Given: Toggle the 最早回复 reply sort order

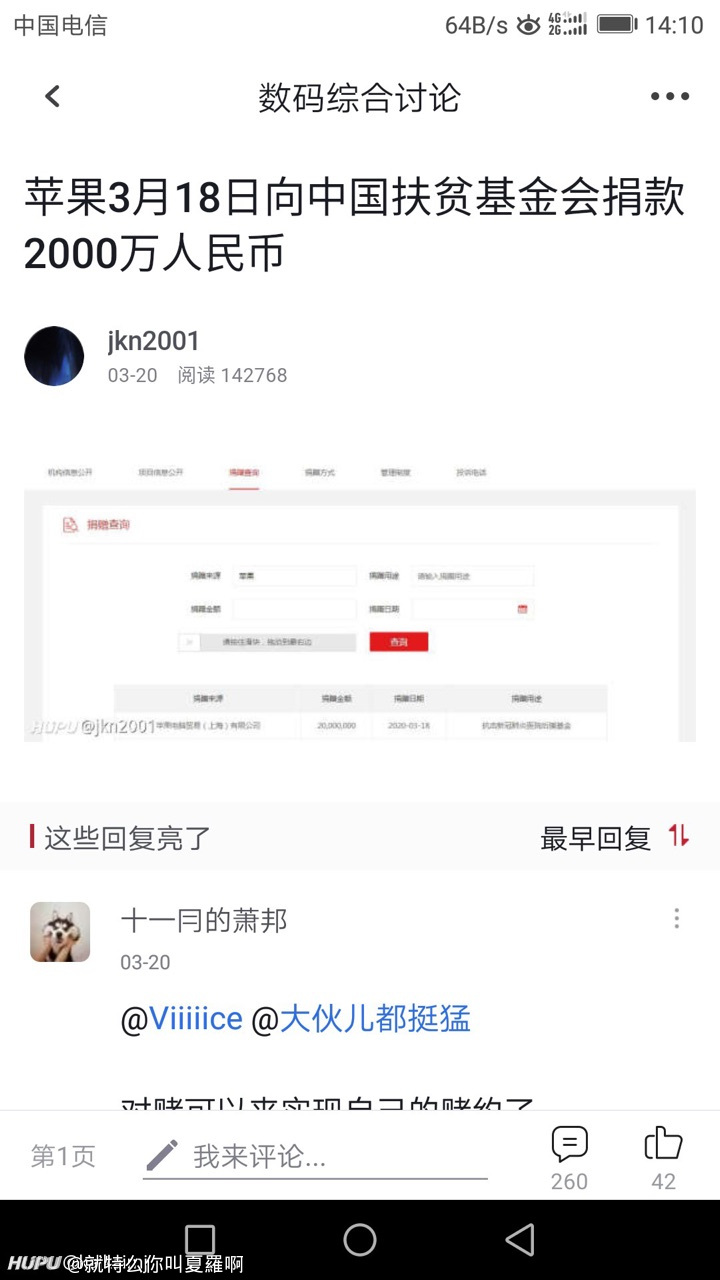Looking at the screenshot, I should click(x=615, y=837).
